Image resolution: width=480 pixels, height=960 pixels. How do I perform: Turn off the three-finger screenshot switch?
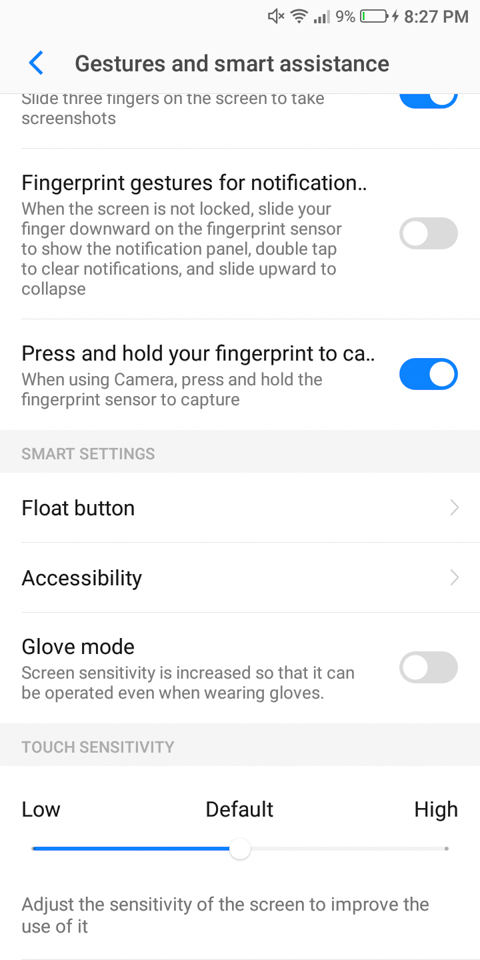point(429,101)
